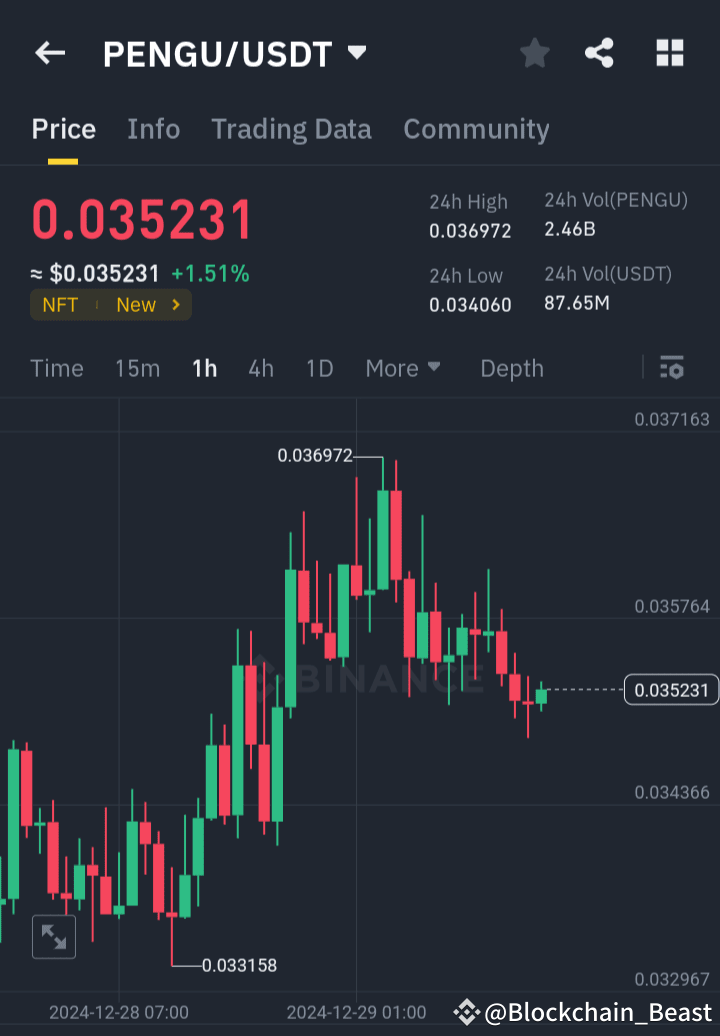Select the 4h candlestick interval
The height and width of the screenshot is (1036, 720).
coord(260,368)
